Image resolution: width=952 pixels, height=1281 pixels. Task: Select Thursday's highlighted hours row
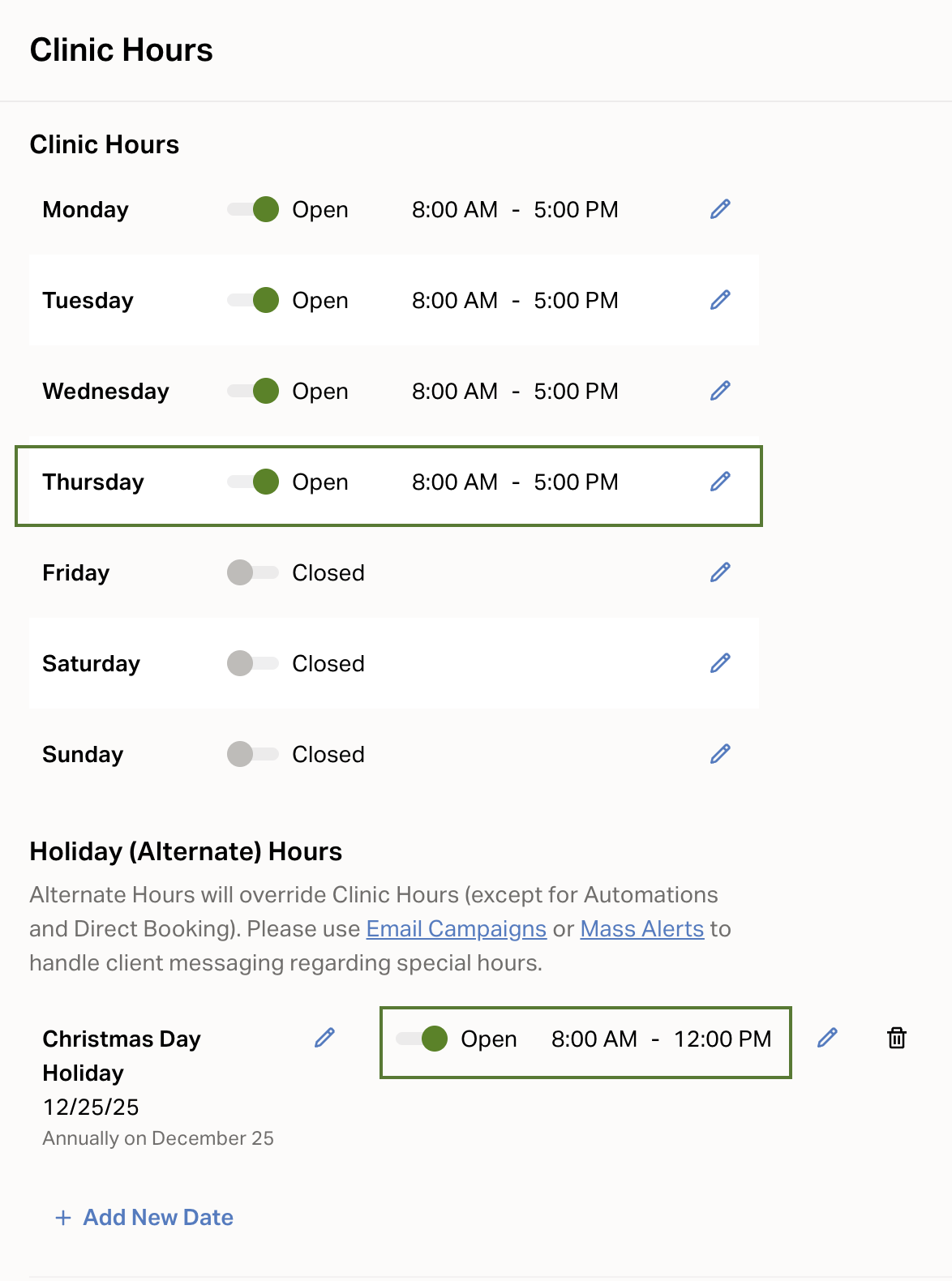coord(389,485)
